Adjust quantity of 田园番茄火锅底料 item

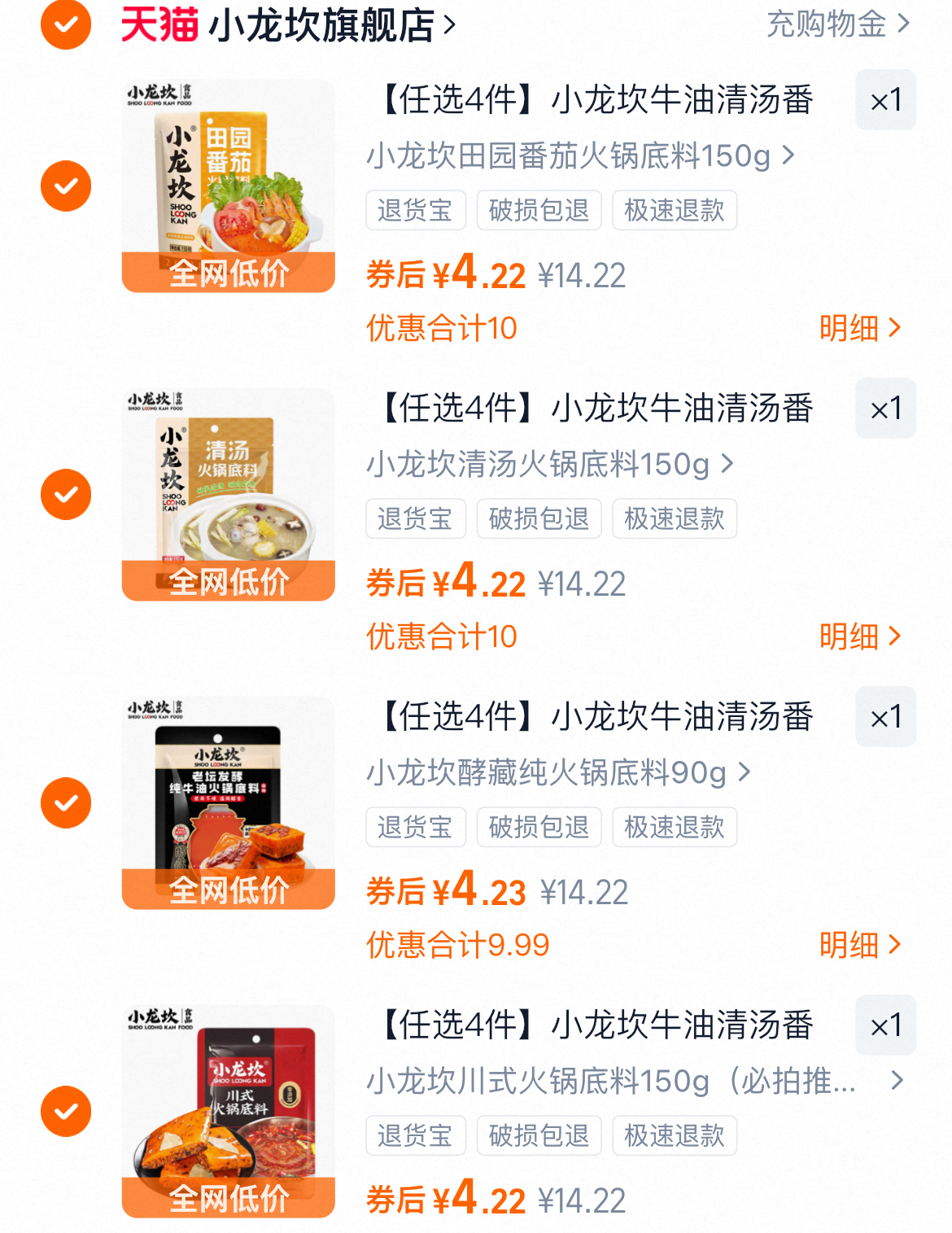click(885, 100)
